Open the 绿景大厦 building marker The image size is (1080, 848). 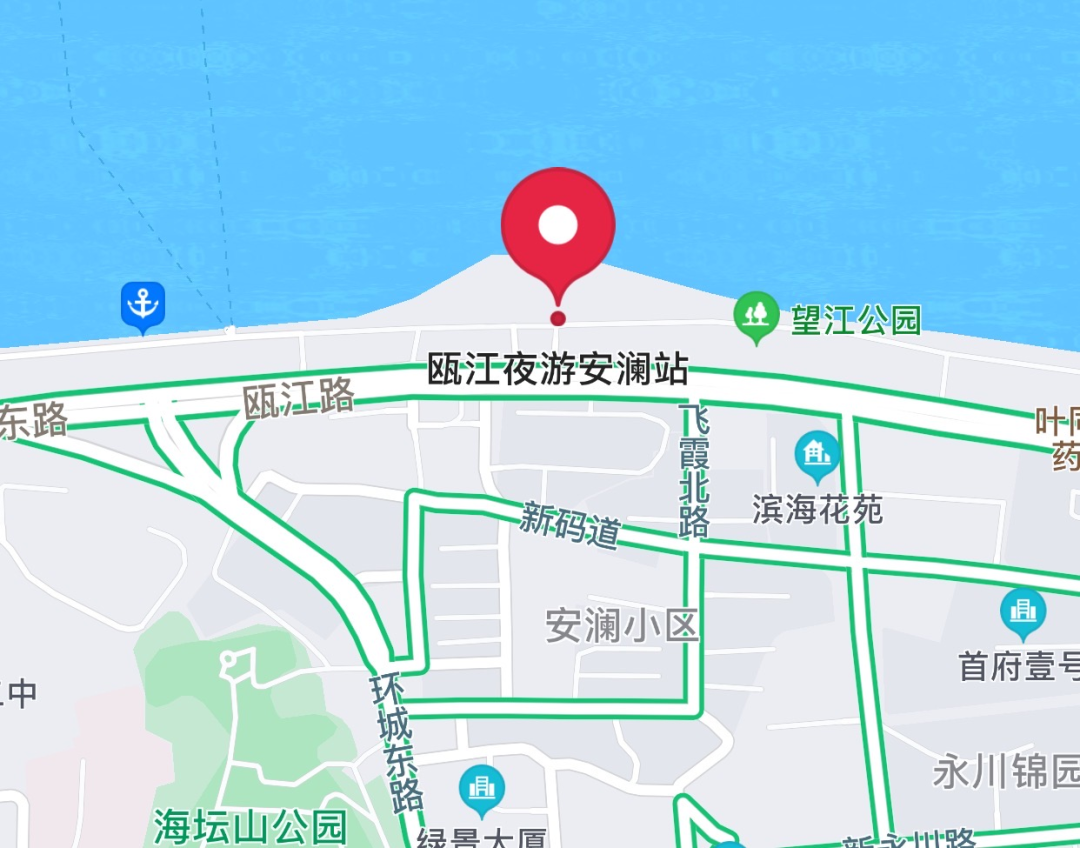pyautogui.click(x=482, y=789)
